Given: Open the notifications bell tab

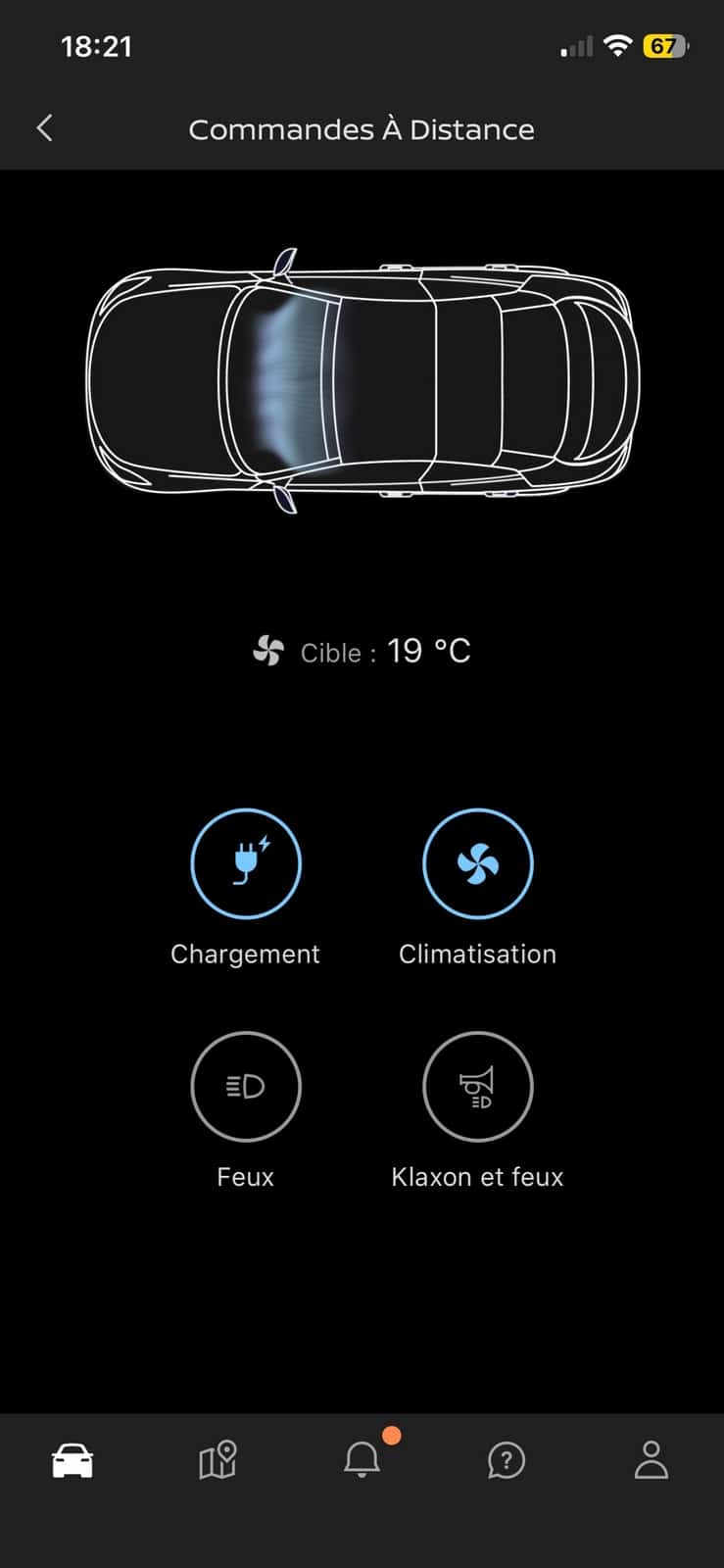Looking at the screenshot, I should 362,1459.
